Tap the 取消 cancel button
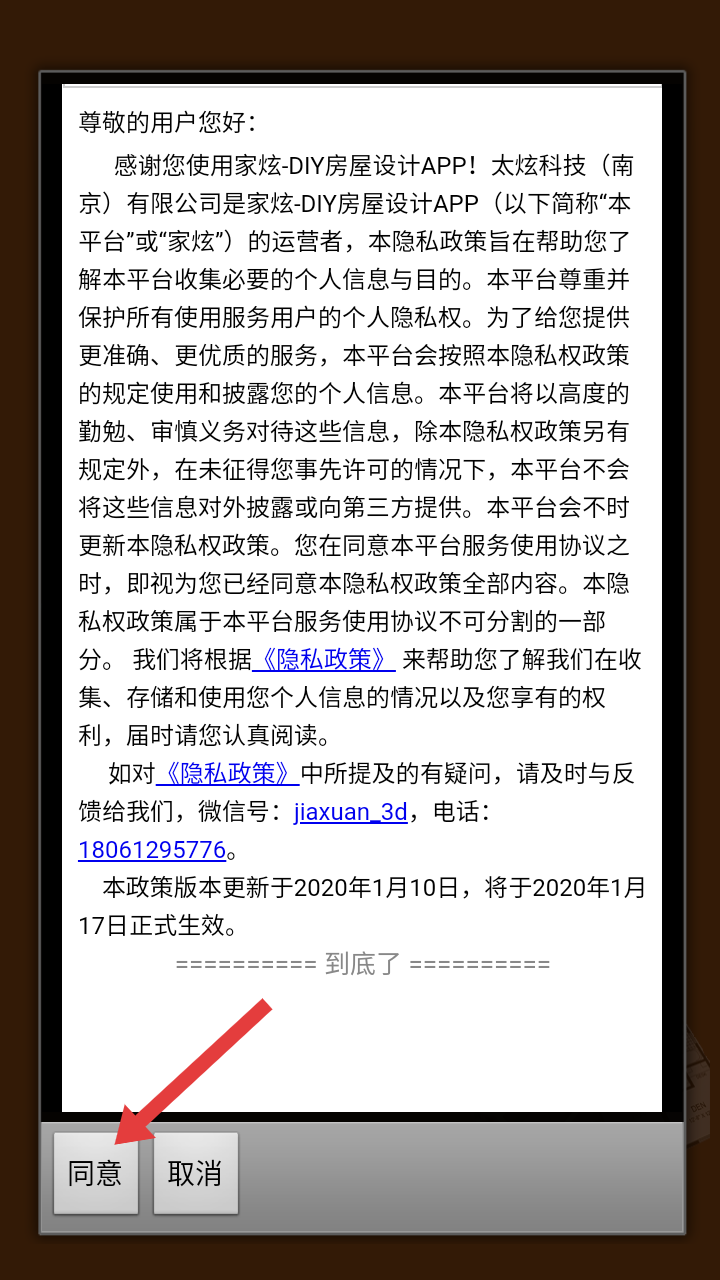 (x=195, y=1173)
